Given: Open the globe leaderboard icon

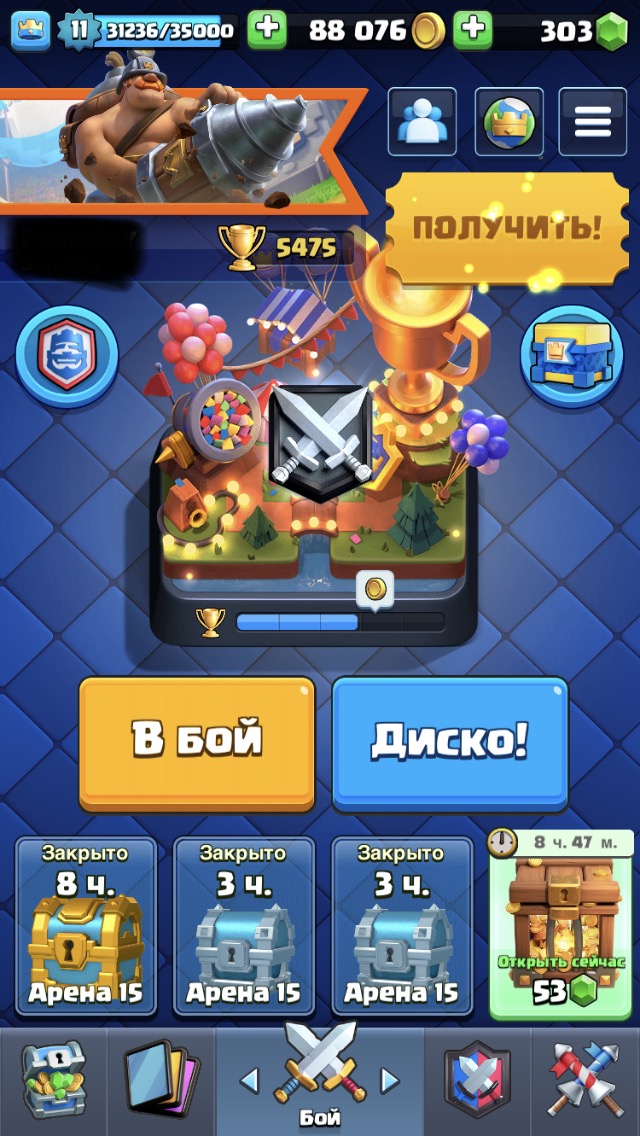Looking at the screenshot, I should click(509, 122).
